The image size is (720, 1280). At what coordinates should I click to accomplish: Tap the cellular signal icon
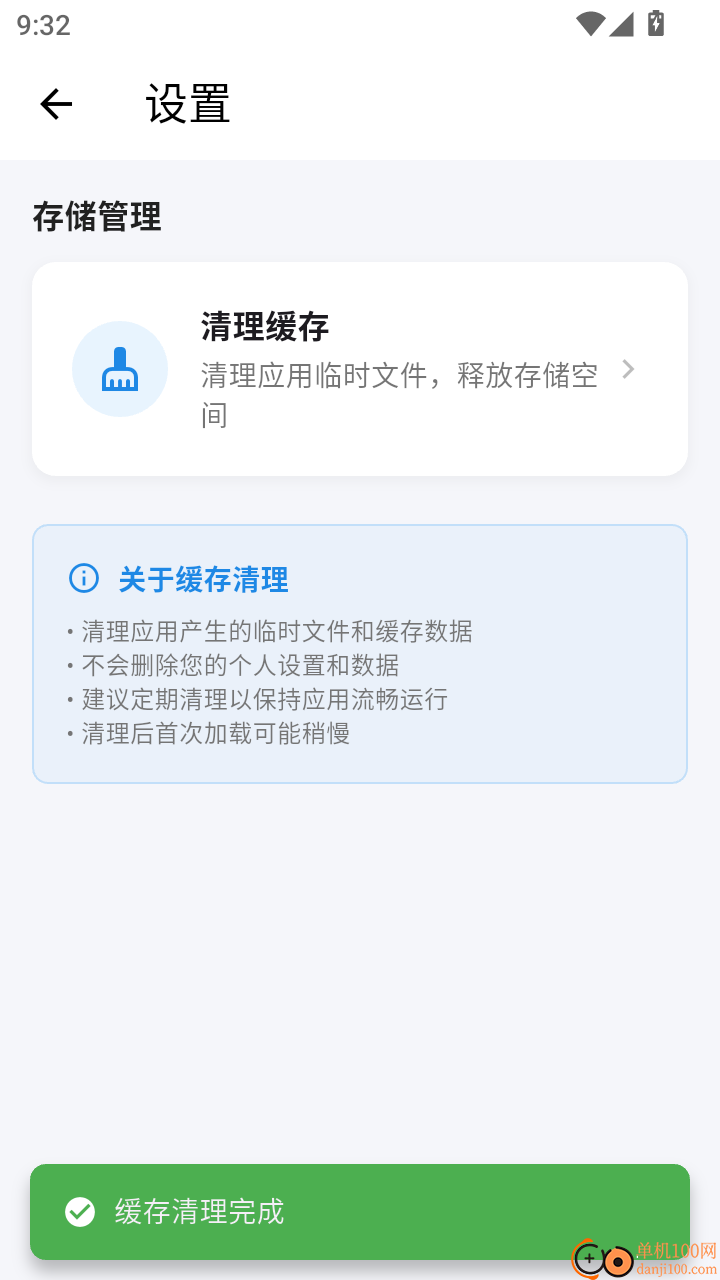pos(624,25)
